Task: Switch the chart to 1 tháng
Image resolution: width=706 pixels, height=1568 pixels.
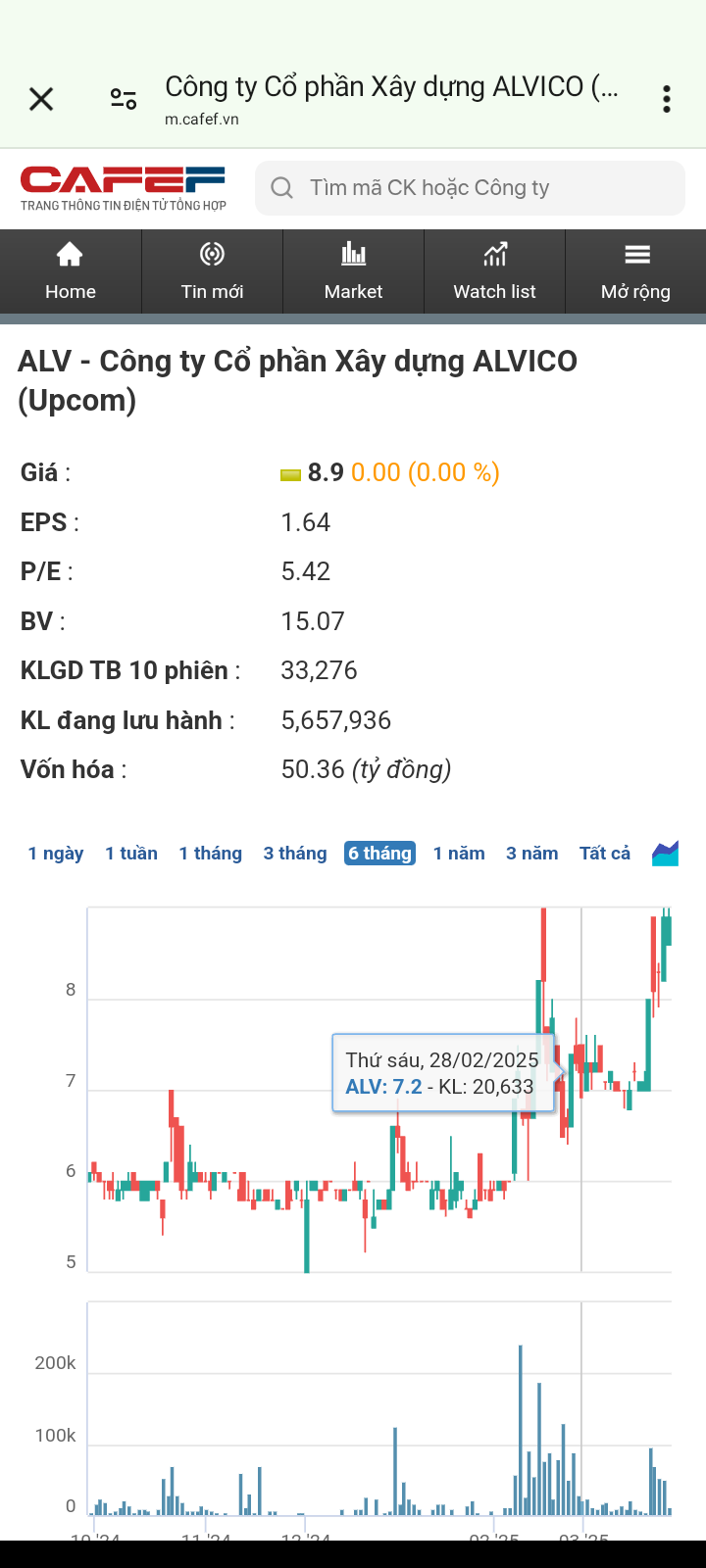Action: click(210, 854)
